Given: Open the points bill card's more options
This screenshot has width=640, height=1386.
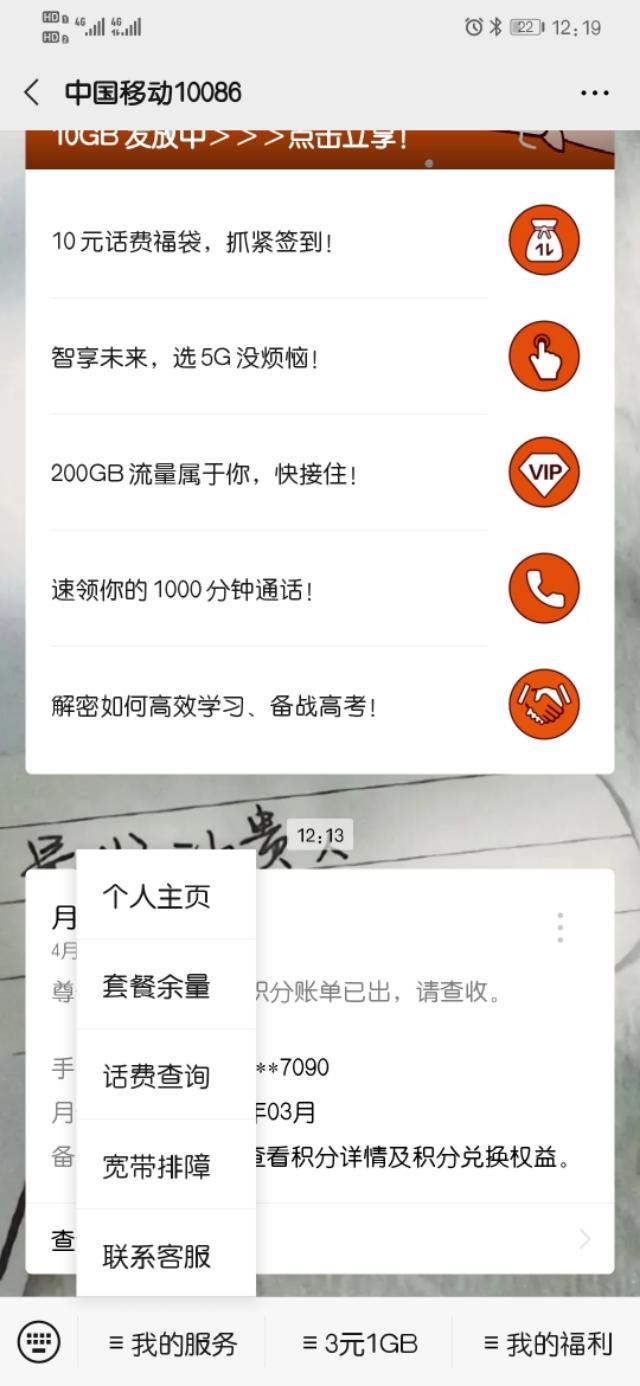Looking at the screenshot, I should (560, 927).
